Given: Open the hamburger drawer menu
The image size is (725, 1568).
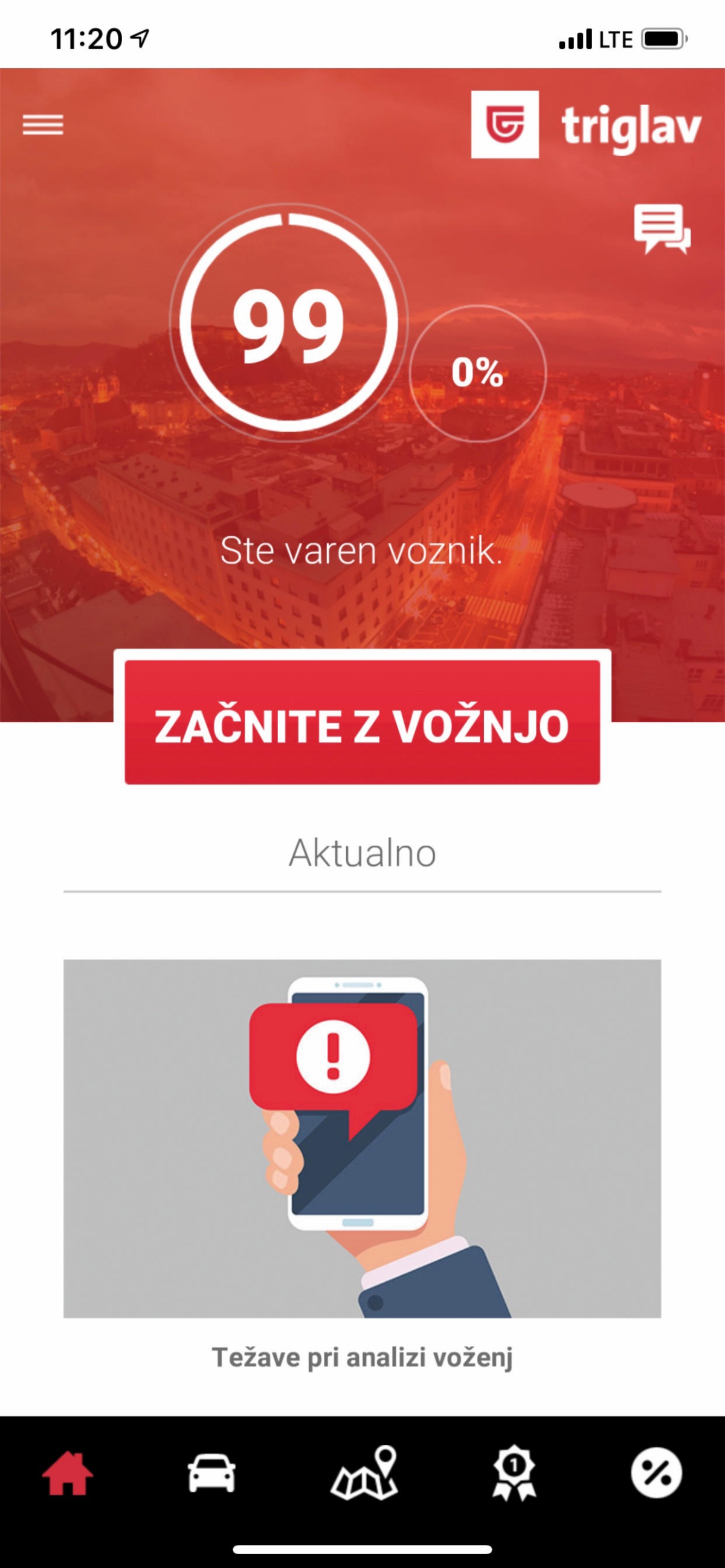Looking at the screenshot, I should (x=43, y=125).
